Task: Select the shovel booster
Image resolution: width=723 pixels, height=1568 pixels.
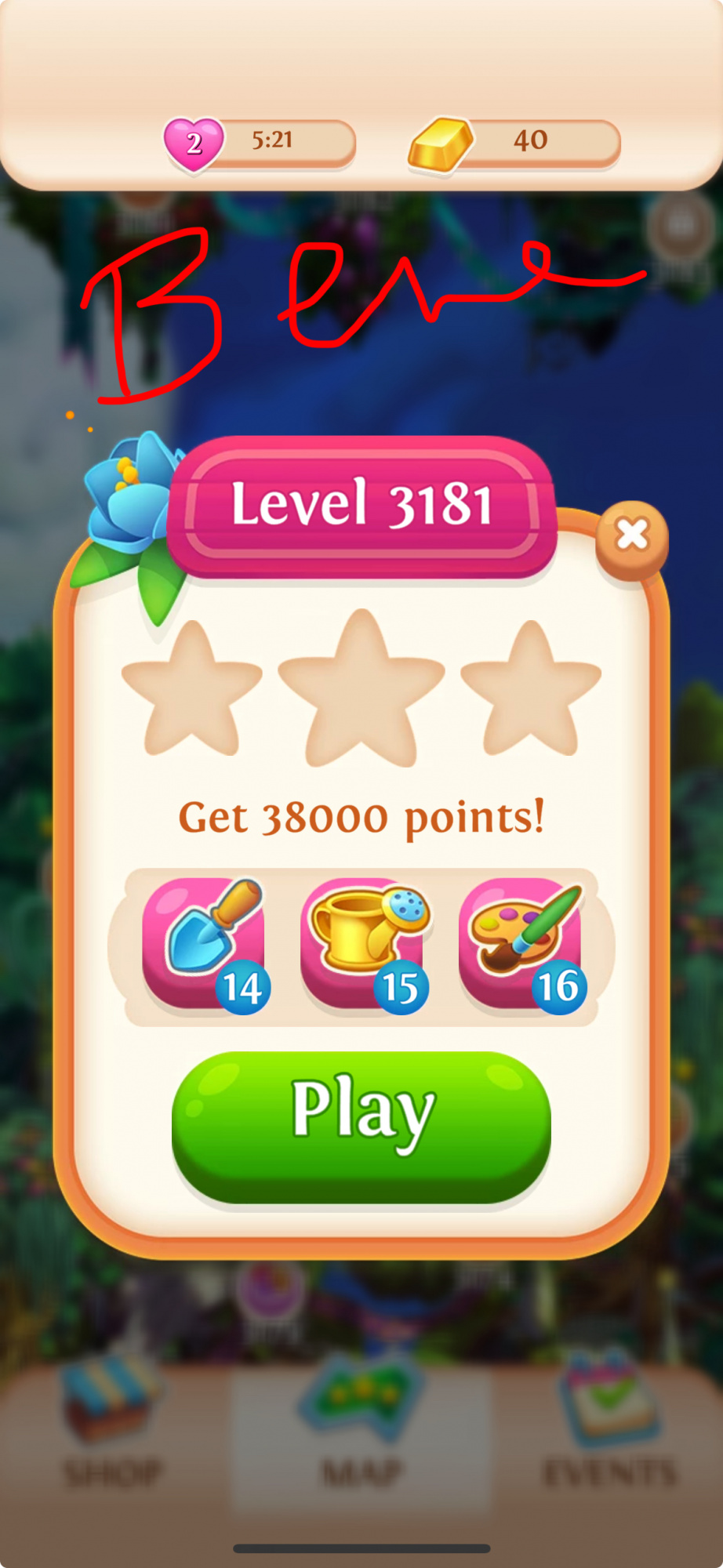Action: click(204, 942)
